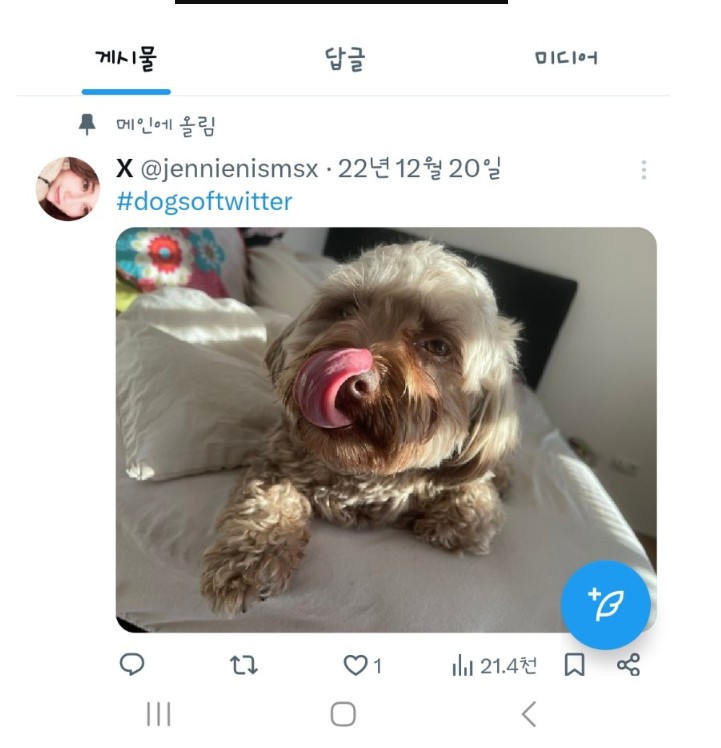Select the 게시물 tab
The width and height of the screenshot is (721, 748).
click(x=126, y=59)
